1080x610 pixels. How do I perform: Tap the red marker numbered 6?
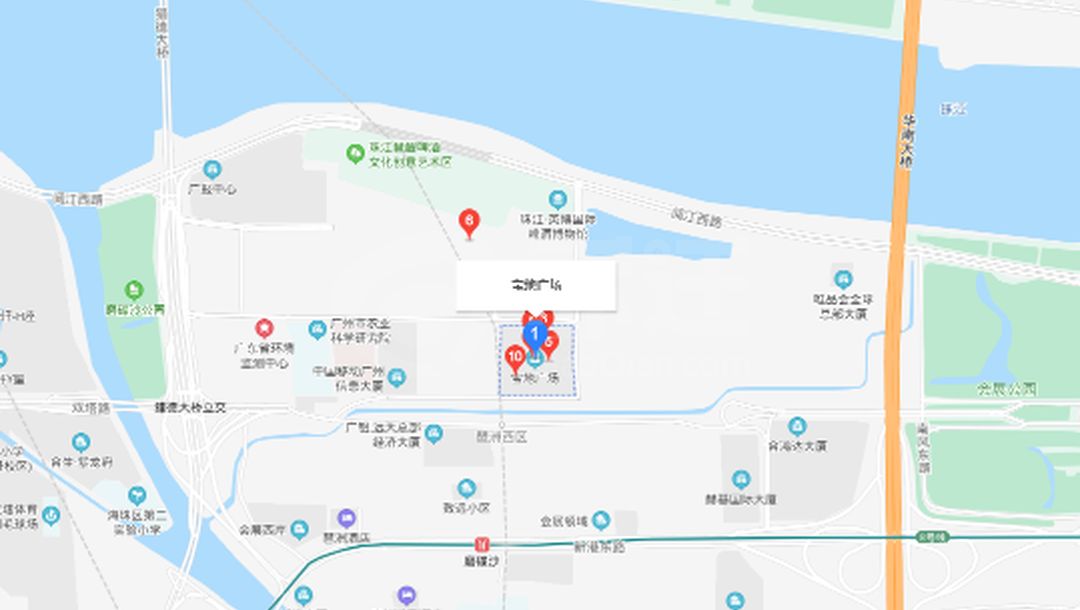tap(468, 221)
